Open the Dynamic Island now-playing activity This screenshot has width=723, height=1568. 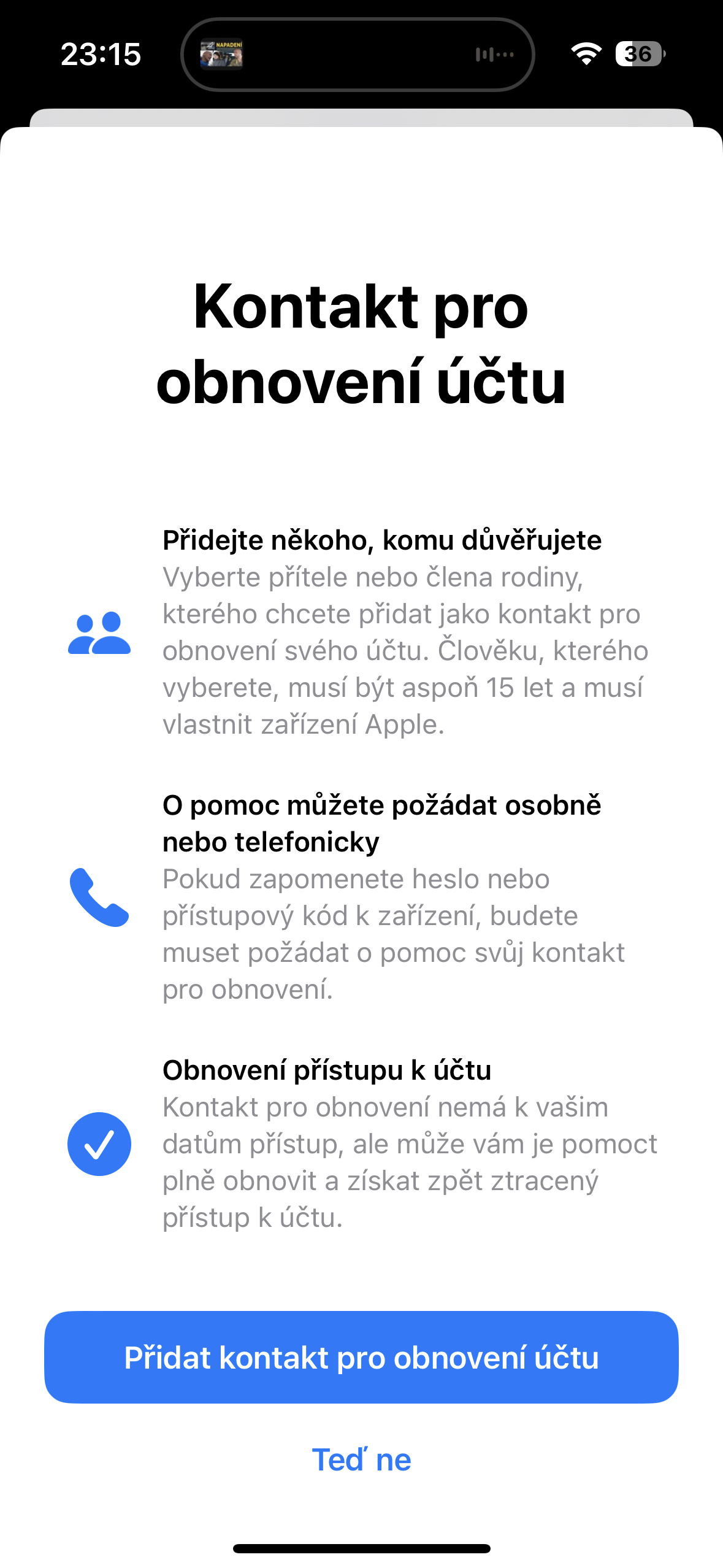pos(358,55)
